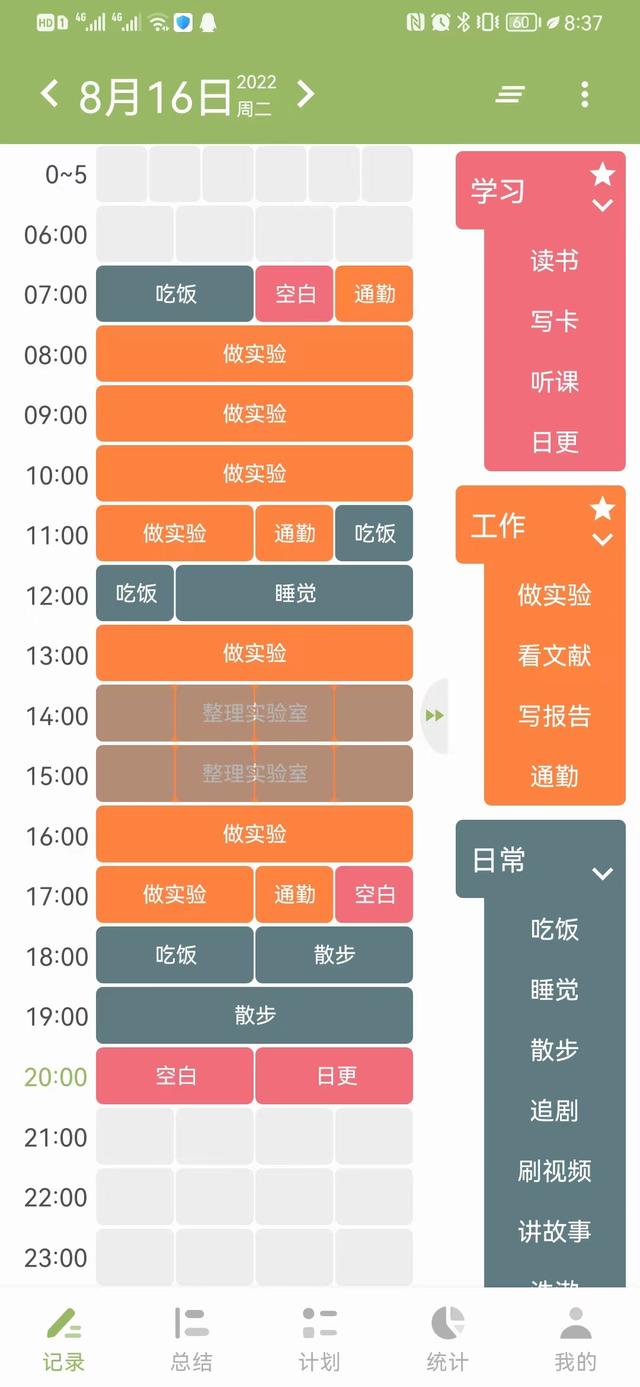Switch to the 计划 tab
640x1387 pixels.
click(320, 1338)
